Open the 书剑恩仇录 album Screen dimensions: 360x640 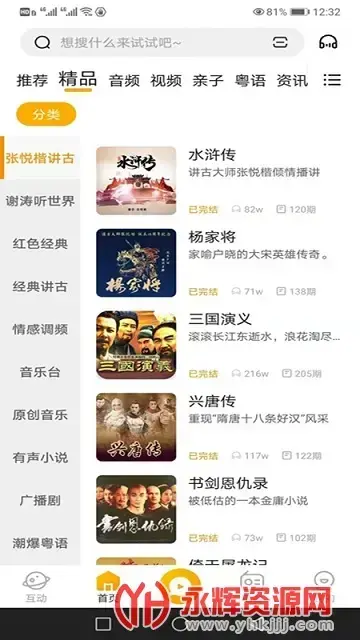219,509
